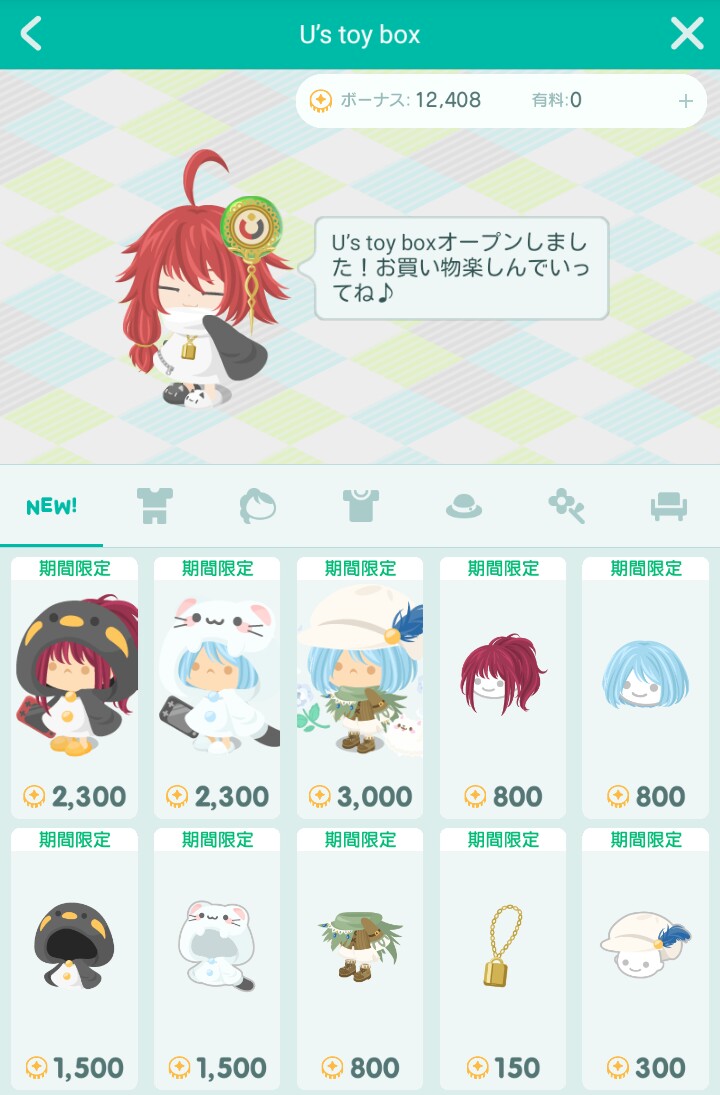720x1095 pixels.
Task: Open the flower accessories category tab
Action: (x=566, y=506)
